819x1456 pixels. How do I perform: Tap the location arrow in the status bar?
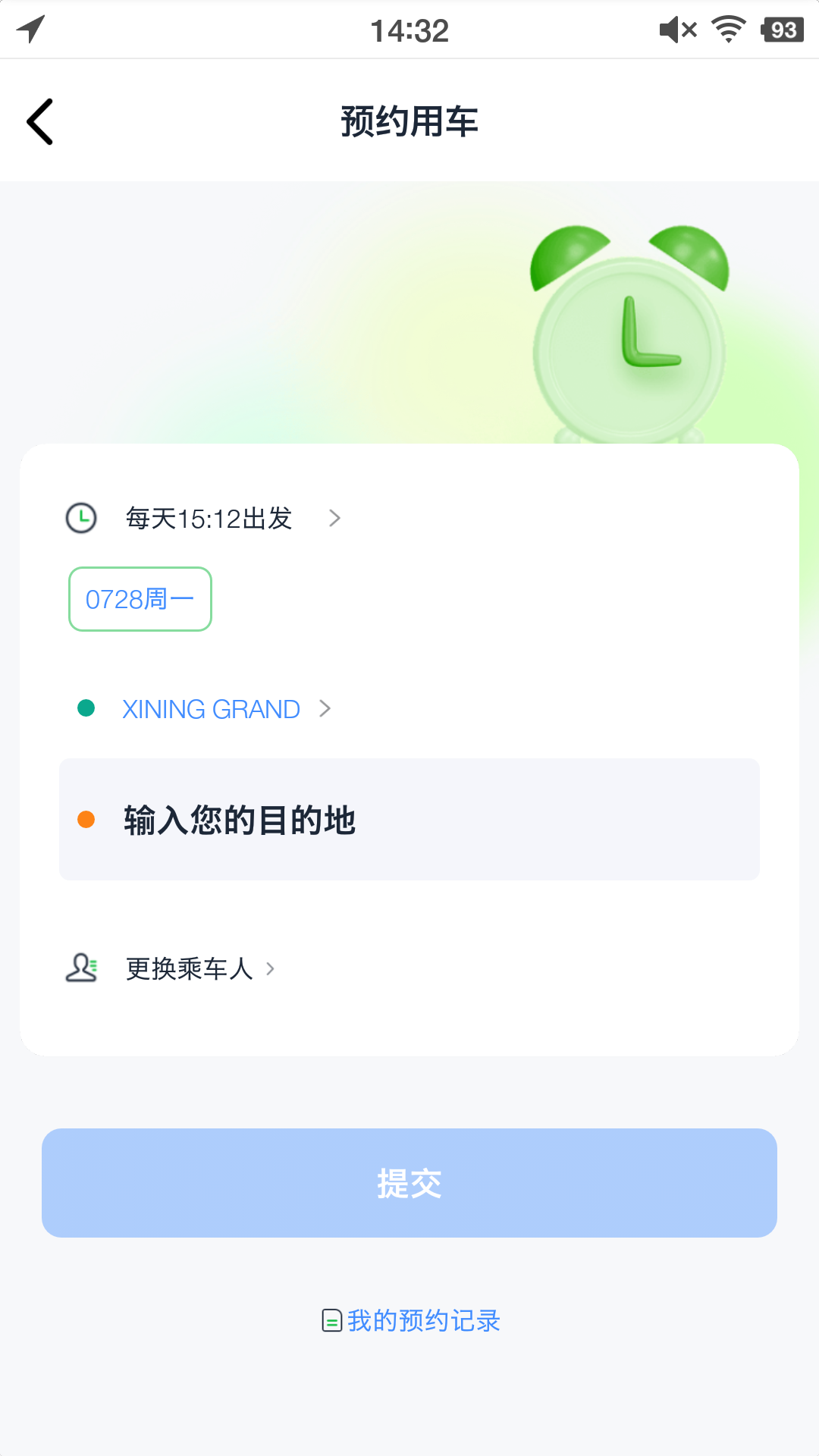(29, 29)
